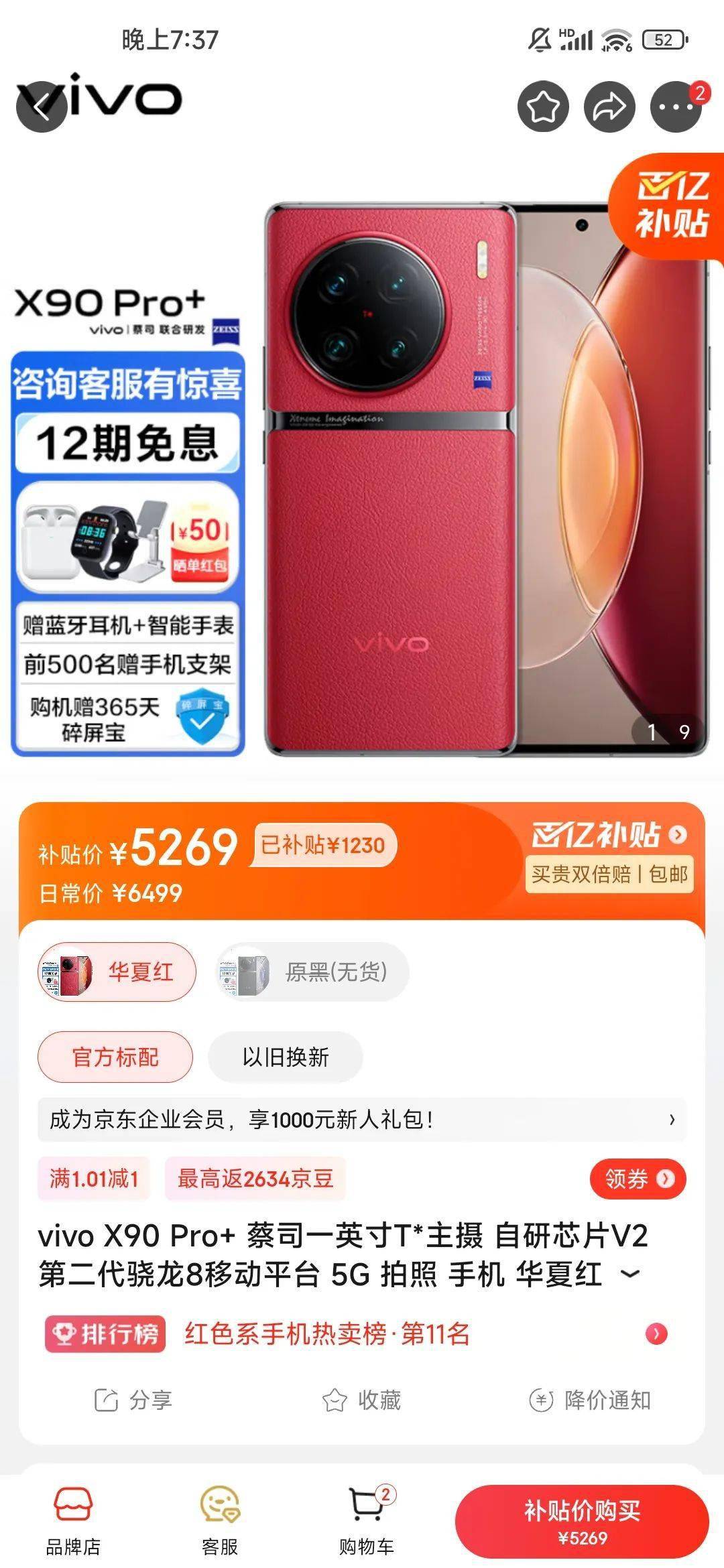
Task: Expand the full product title
Action: point(631,1274)
